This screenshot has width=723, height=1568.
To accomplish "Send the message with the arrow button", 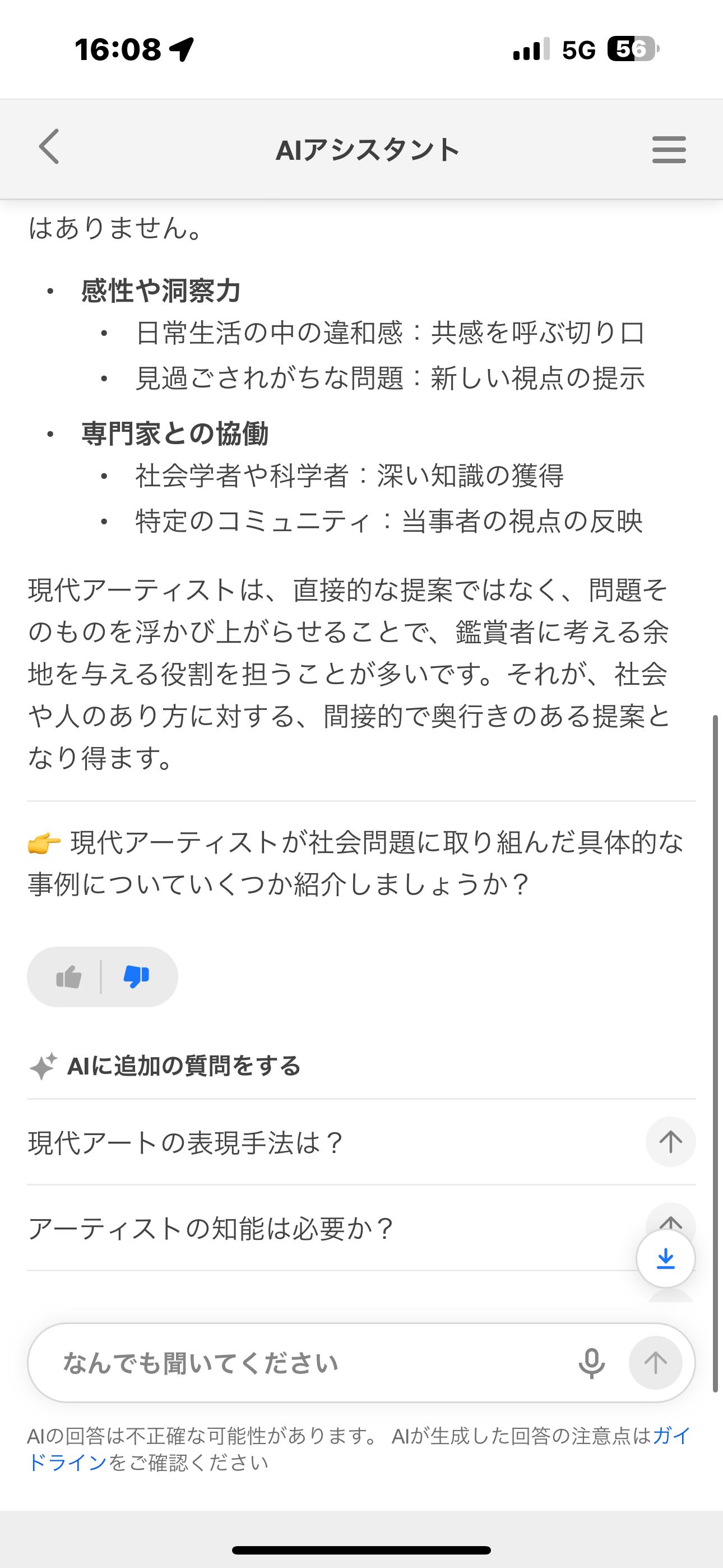I will (x=655, y=1363).
